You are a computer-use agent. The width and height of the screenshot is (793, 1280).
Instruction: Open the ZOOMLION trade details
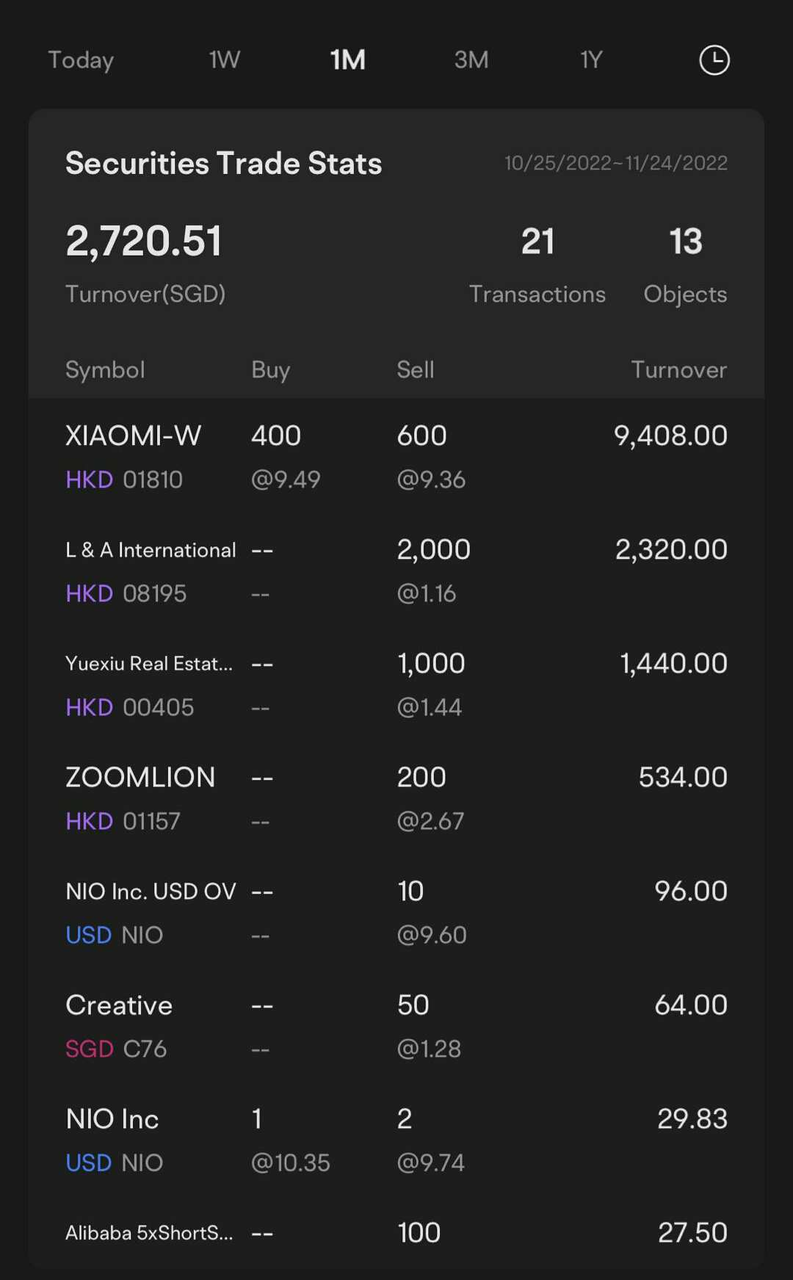pyautogui.click(x=396, y=799)
